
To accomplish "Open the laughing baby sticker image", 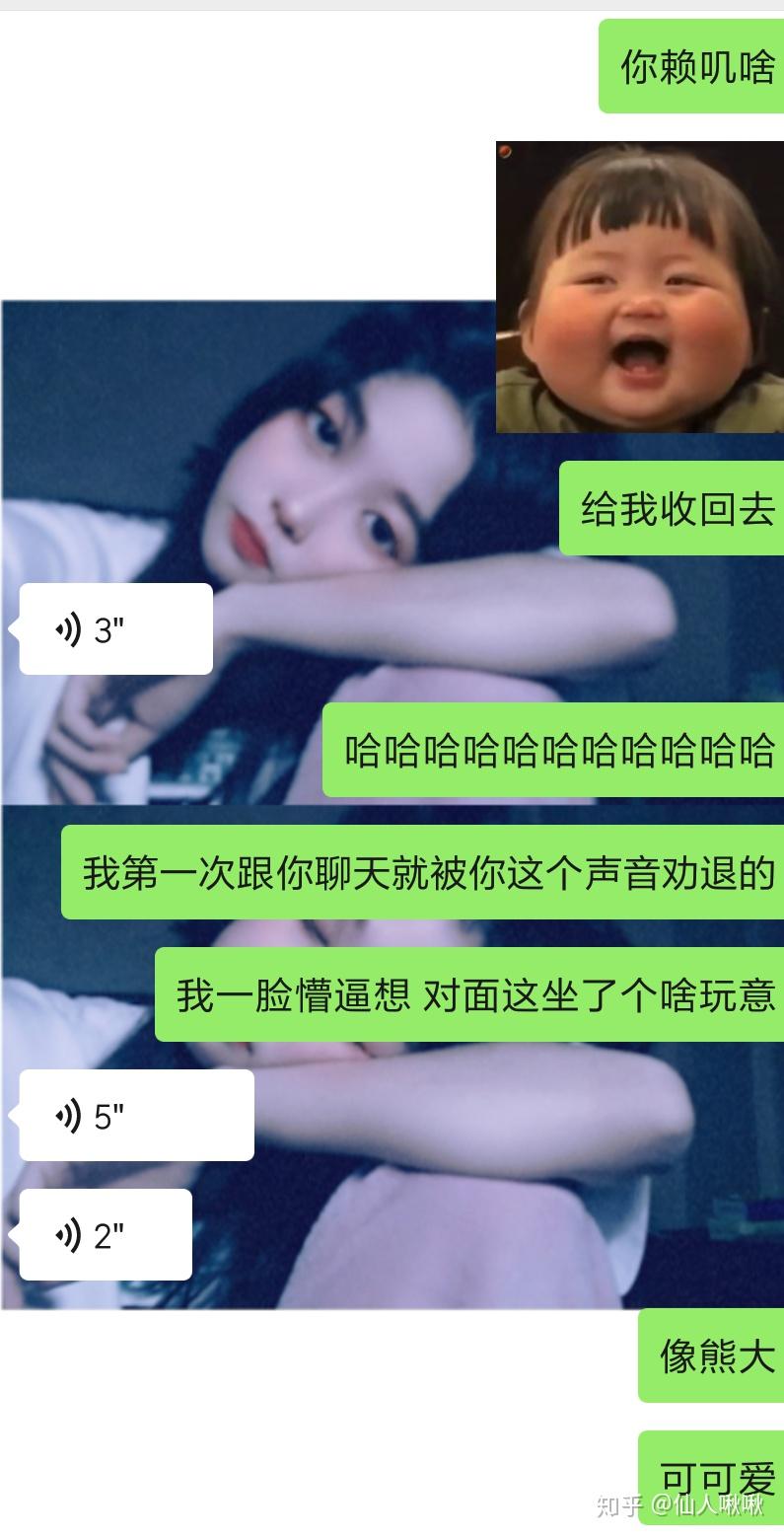I will coord(639,287).
